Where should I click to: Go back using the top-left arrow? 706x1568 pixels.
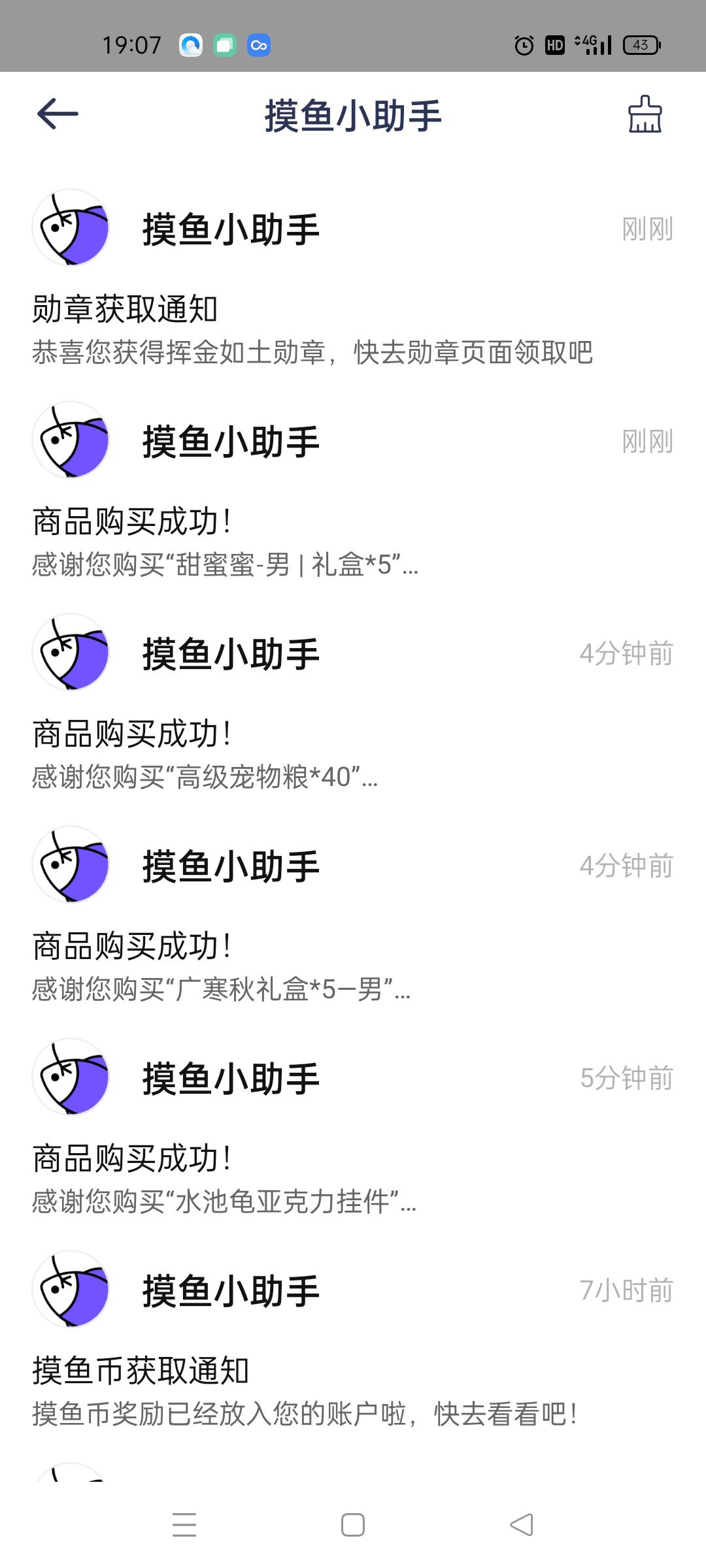coord(58,114)
